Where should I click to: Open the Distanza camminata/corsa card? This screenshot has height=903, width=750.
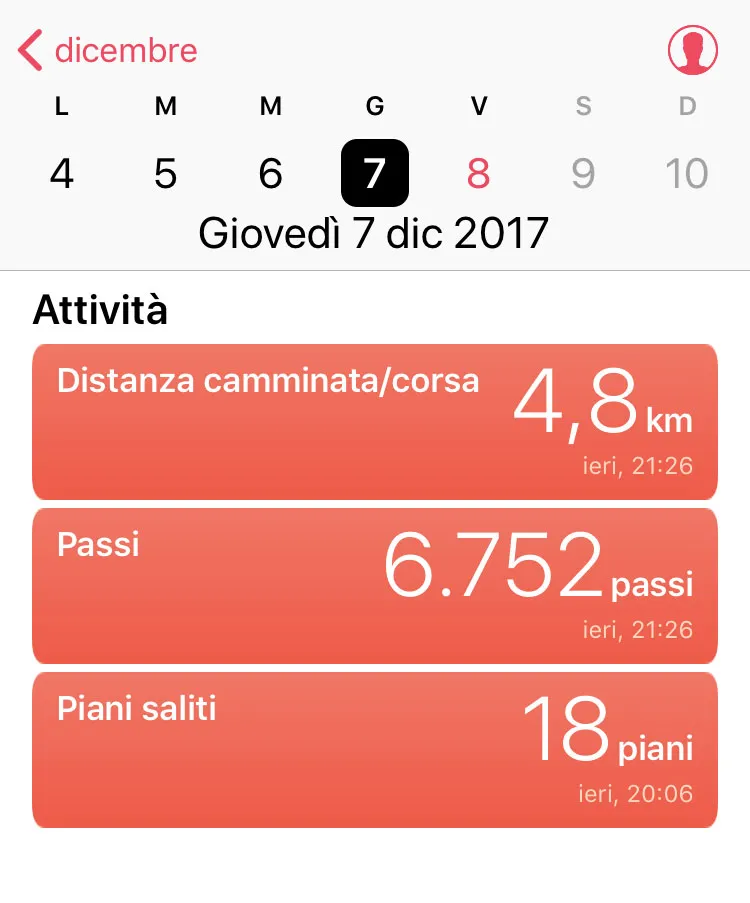[374, 421]
